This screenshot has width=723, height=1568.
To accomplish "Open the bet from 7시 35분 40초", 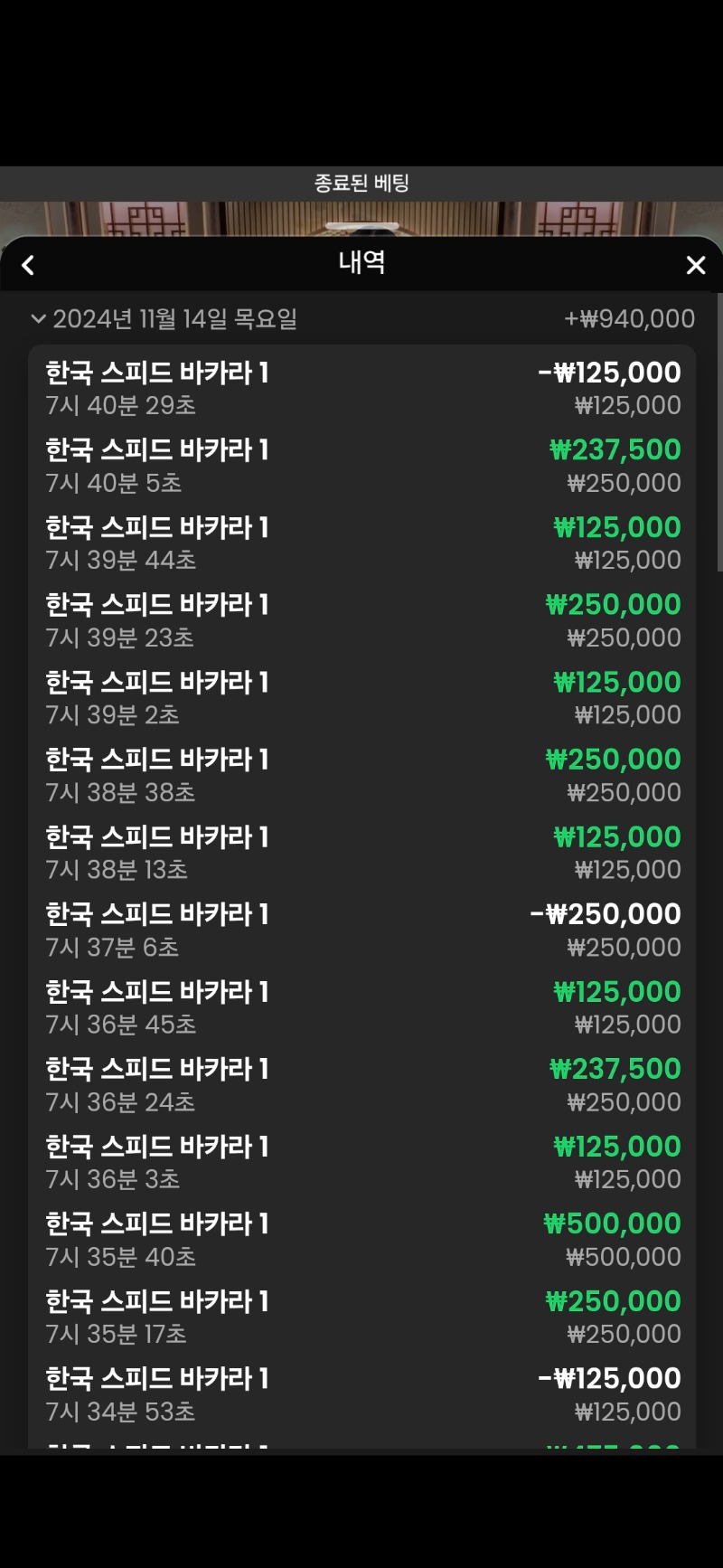I will pos(361,1239).
